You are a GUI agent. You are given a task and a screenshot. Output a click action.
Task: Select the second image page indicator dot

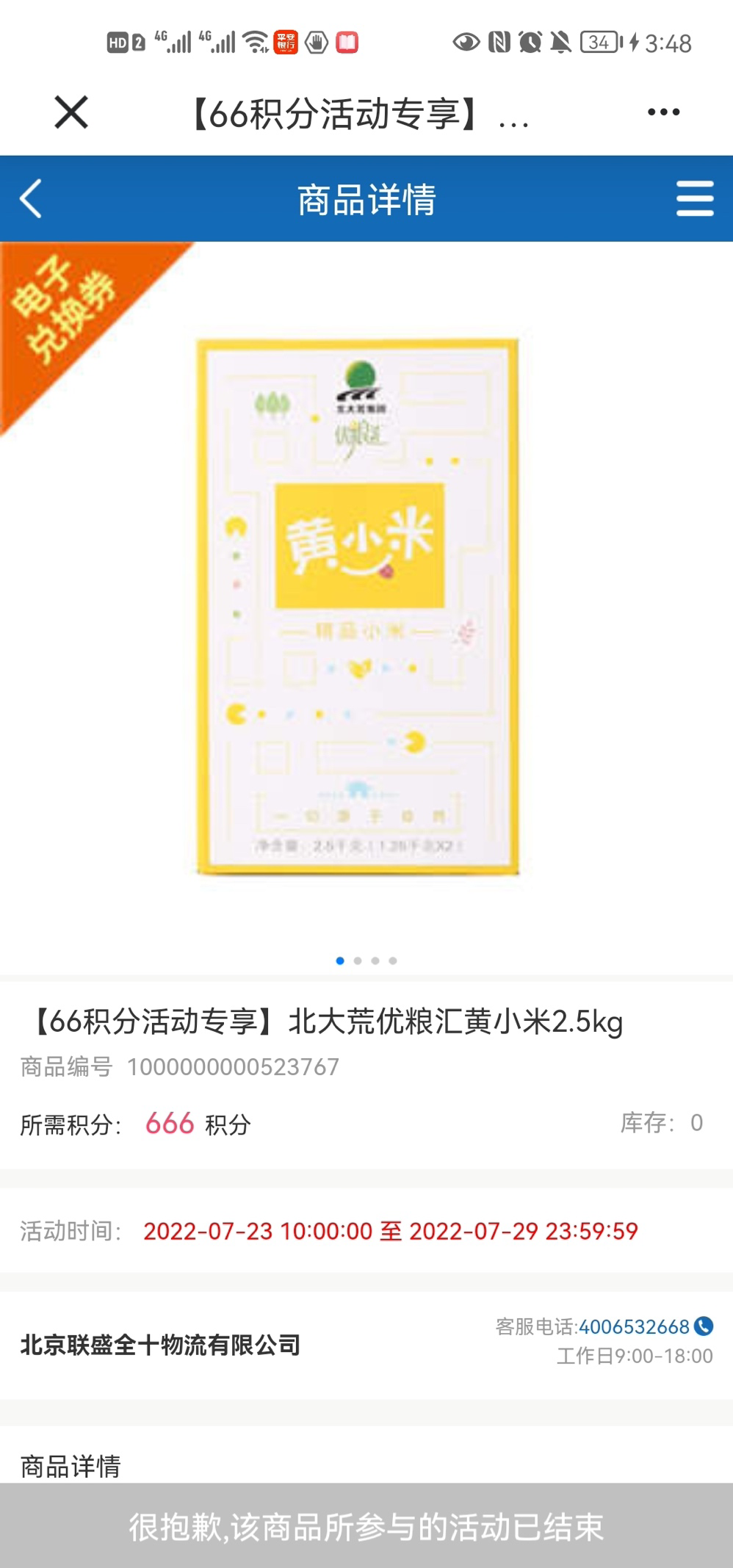click(x=358, y=961)
